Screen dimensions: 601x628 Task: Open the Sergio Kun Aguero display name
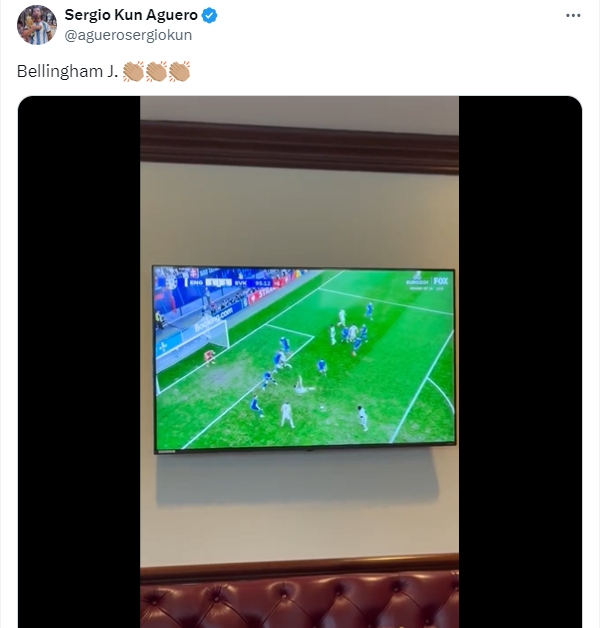point(130,15)
